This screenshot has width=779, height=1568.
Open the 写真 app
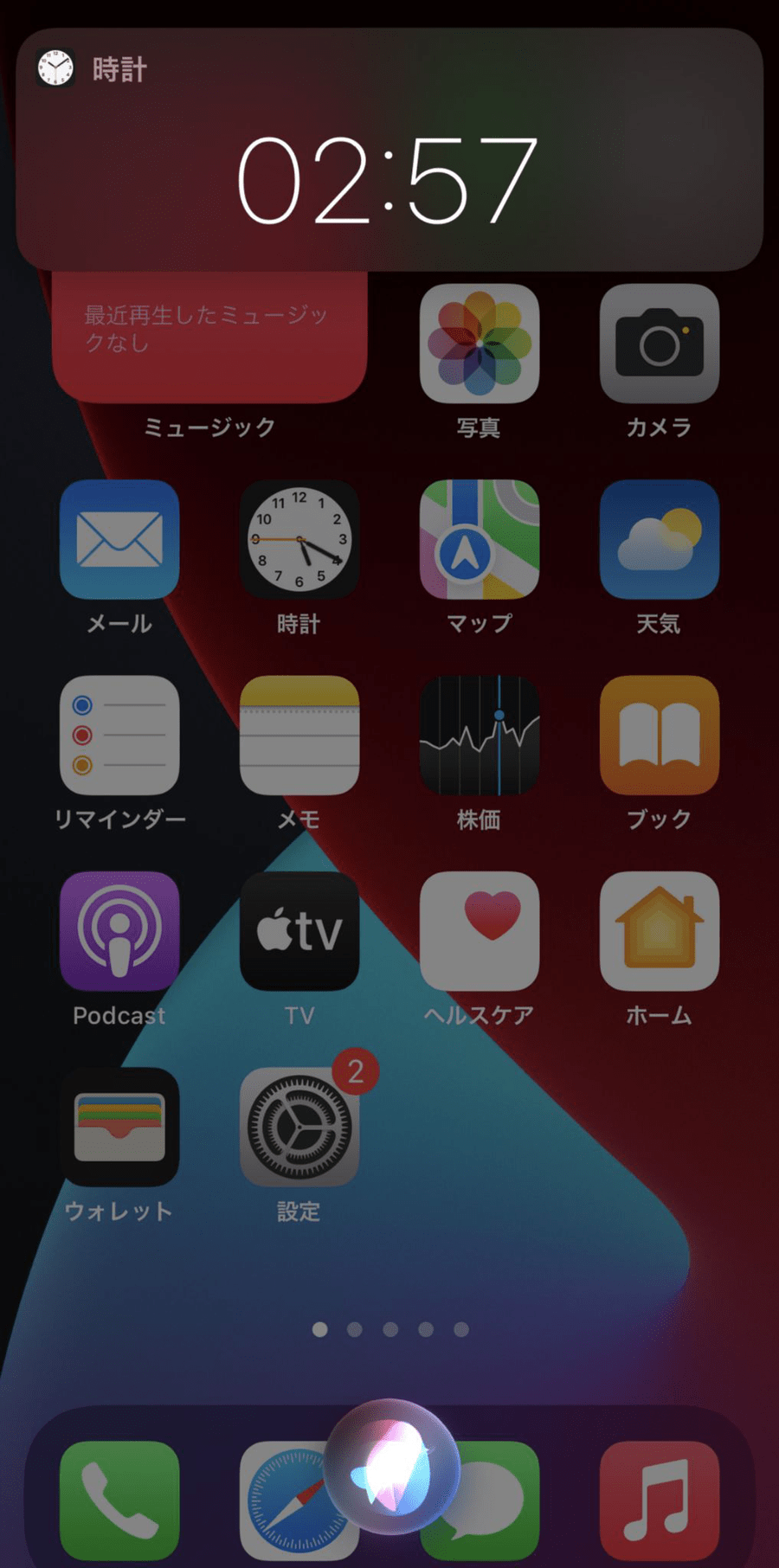480,344
